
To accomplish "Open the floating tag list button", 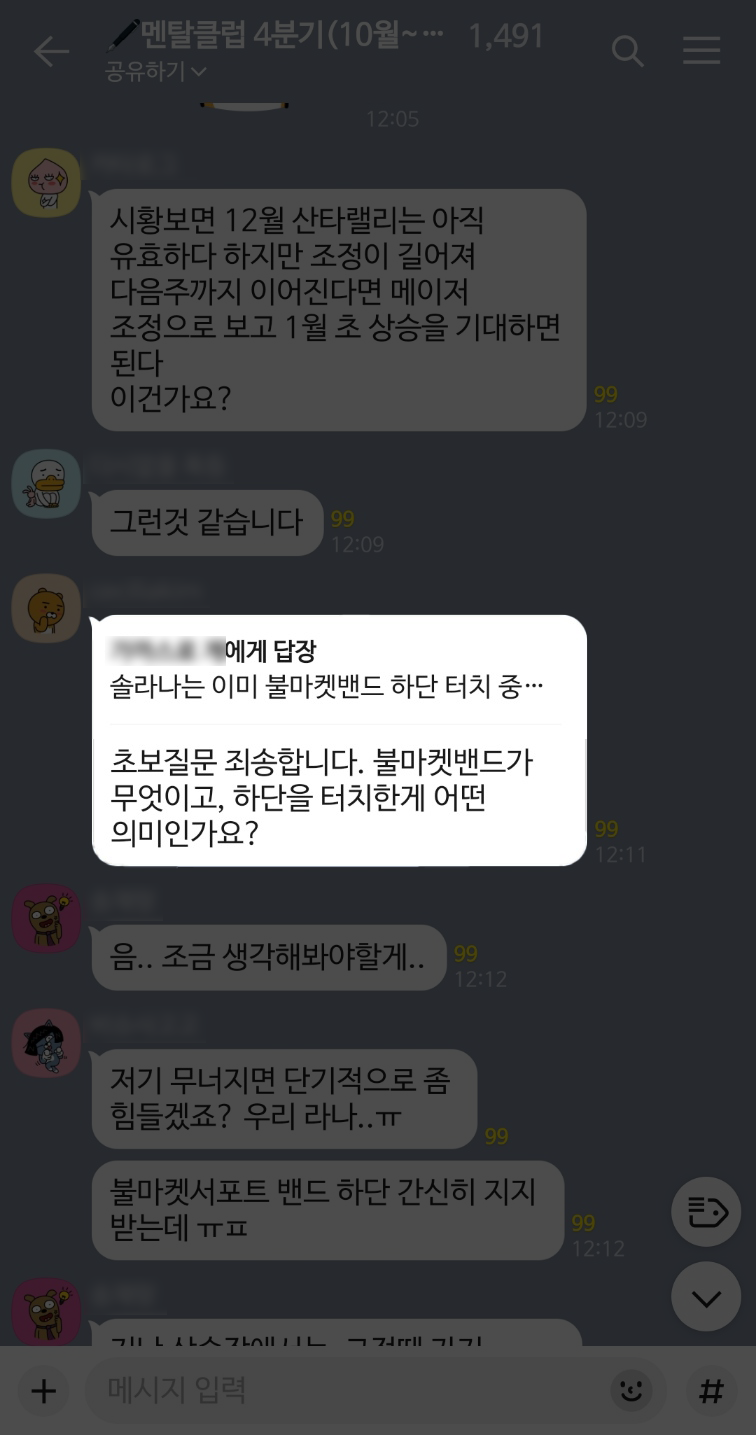I will [x=706, y=1212].
